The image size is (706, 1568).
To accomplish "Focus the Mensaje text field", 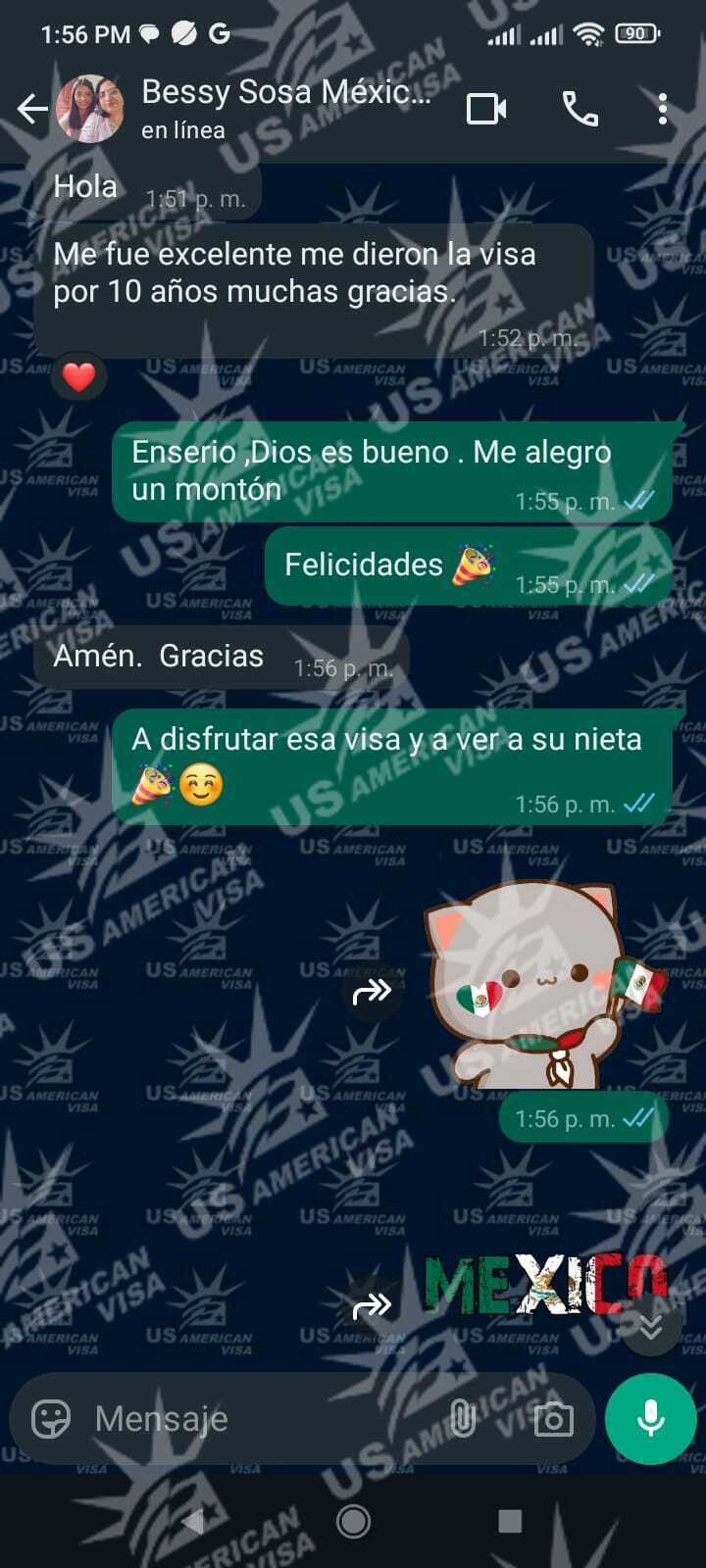I will point(255,1418).
